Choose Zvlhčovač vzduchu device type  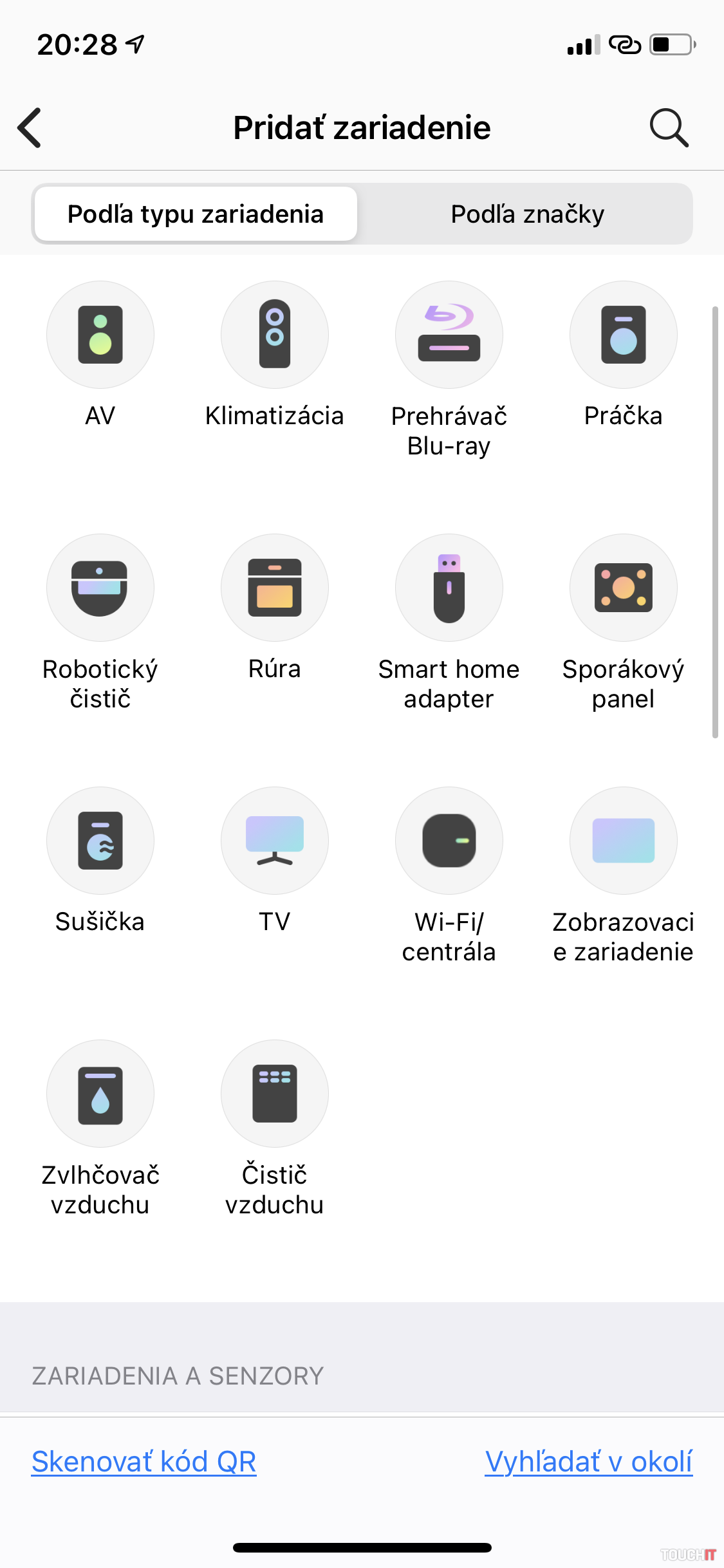tap(100, 1094)
